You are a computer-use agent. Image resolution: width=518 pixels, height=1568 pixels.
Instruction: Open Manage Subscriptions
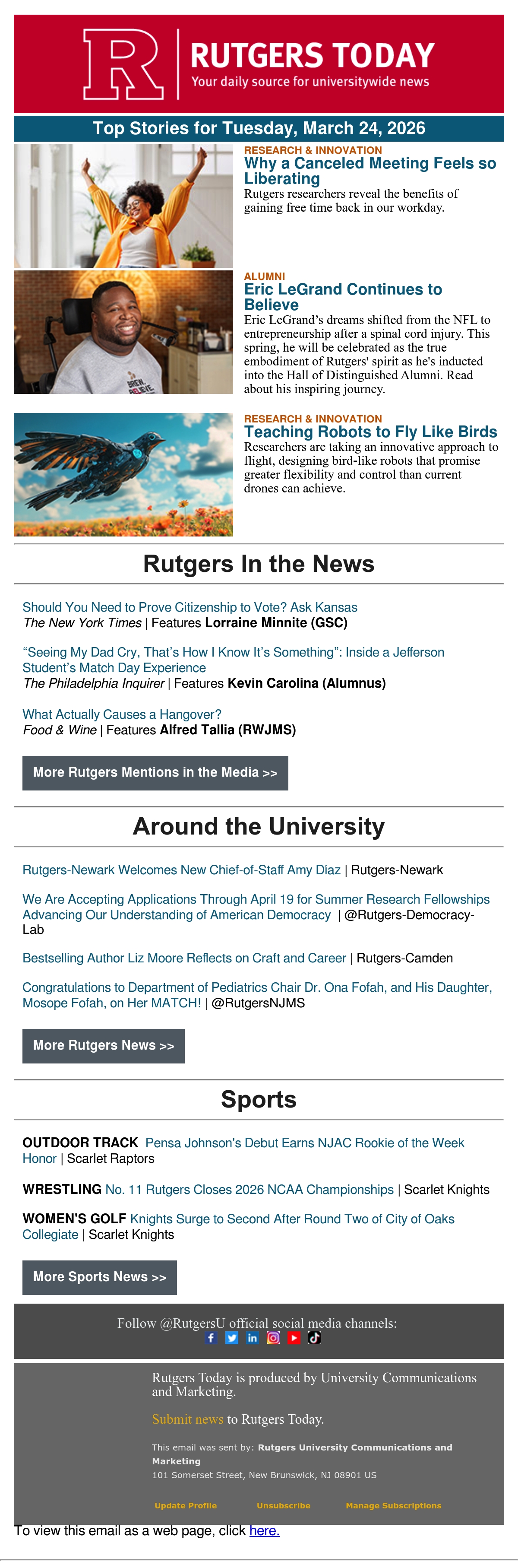tap(393, 1505)
